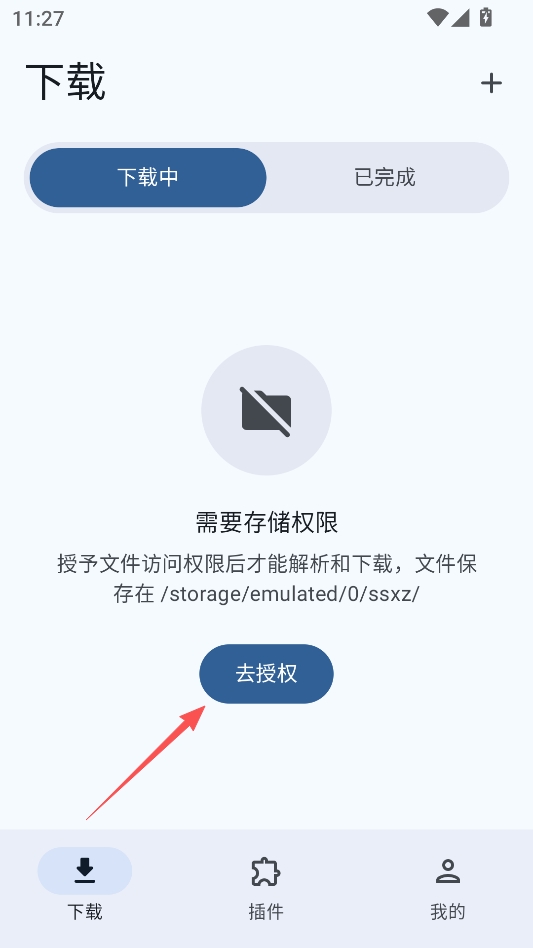Select the 下载中 segment
533x948 pixels.
pos(148,178)
